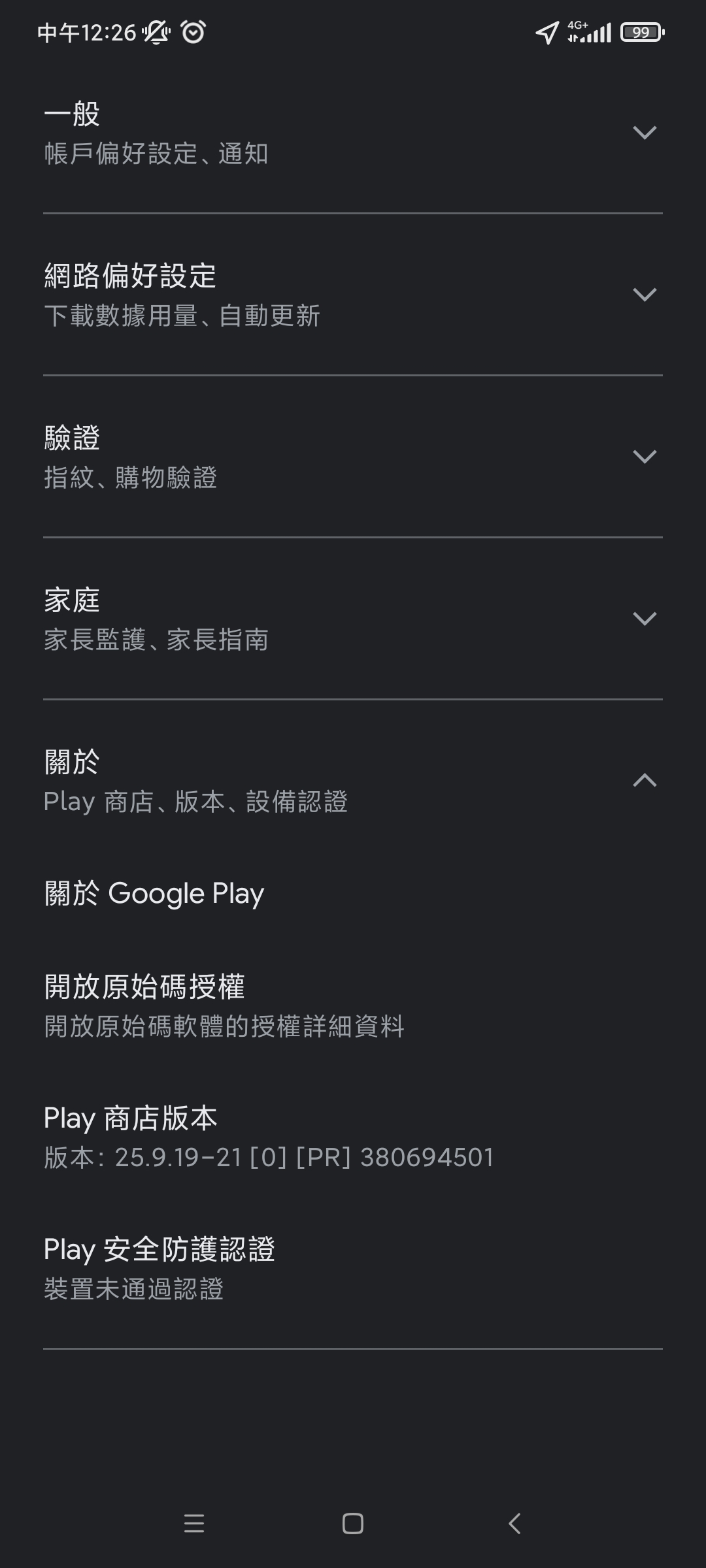Tap the Play 商店版本 row

tap(353, 1137)
